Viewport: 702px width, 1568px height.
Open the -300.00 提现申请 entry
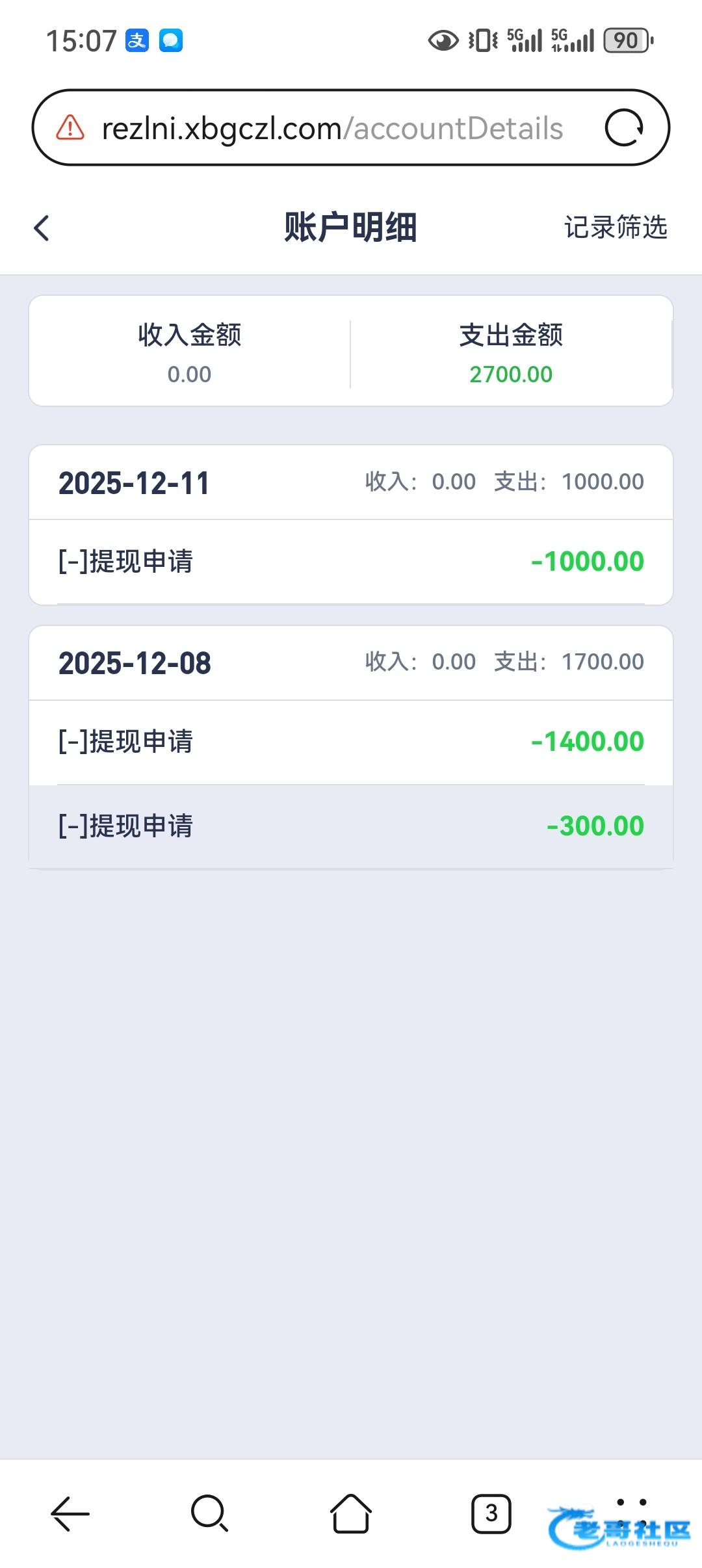point(351,826)
